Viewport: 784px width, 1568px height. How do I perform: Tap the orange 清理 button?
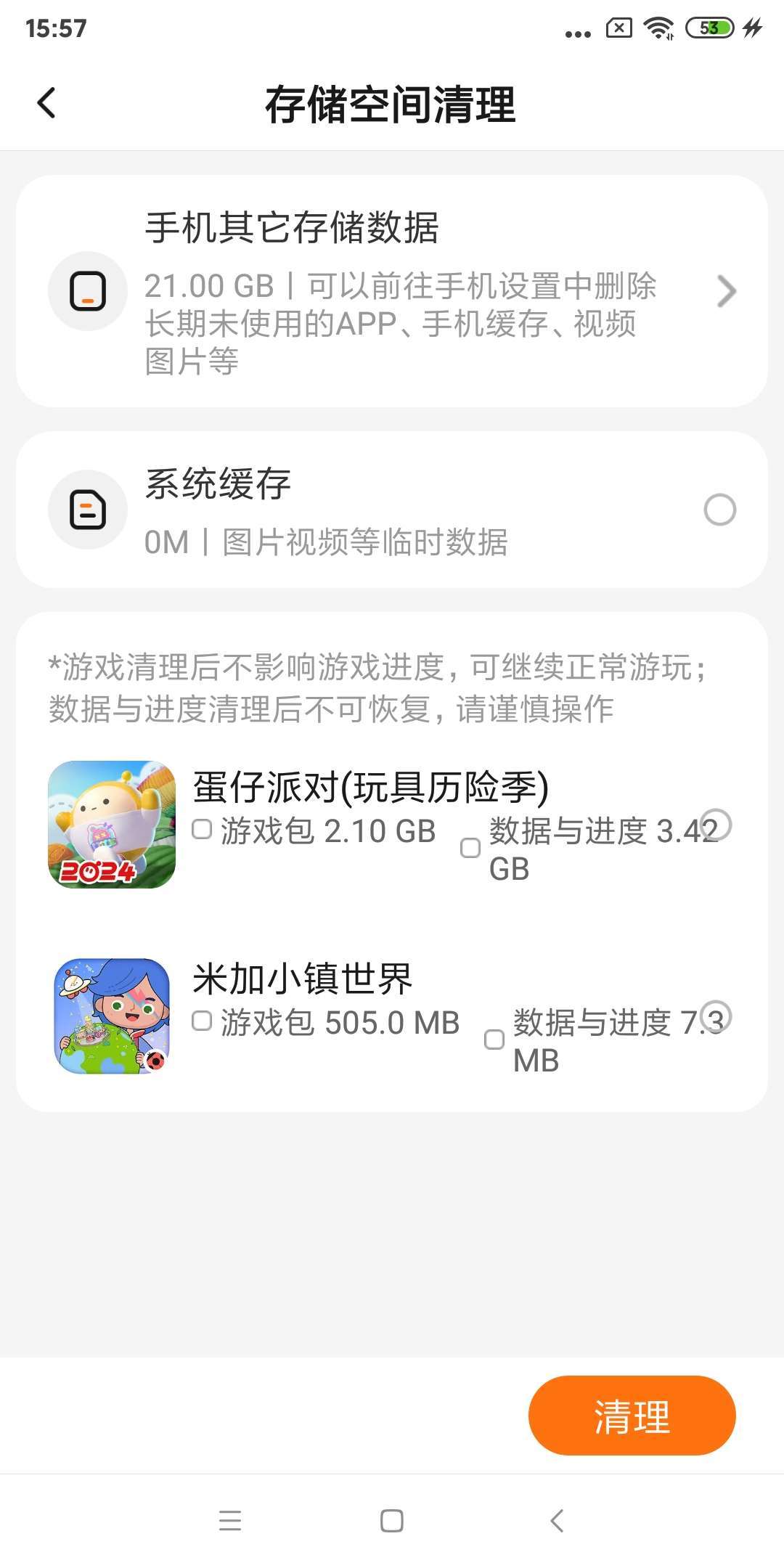pyautogui.click(x=632, y=1415)
